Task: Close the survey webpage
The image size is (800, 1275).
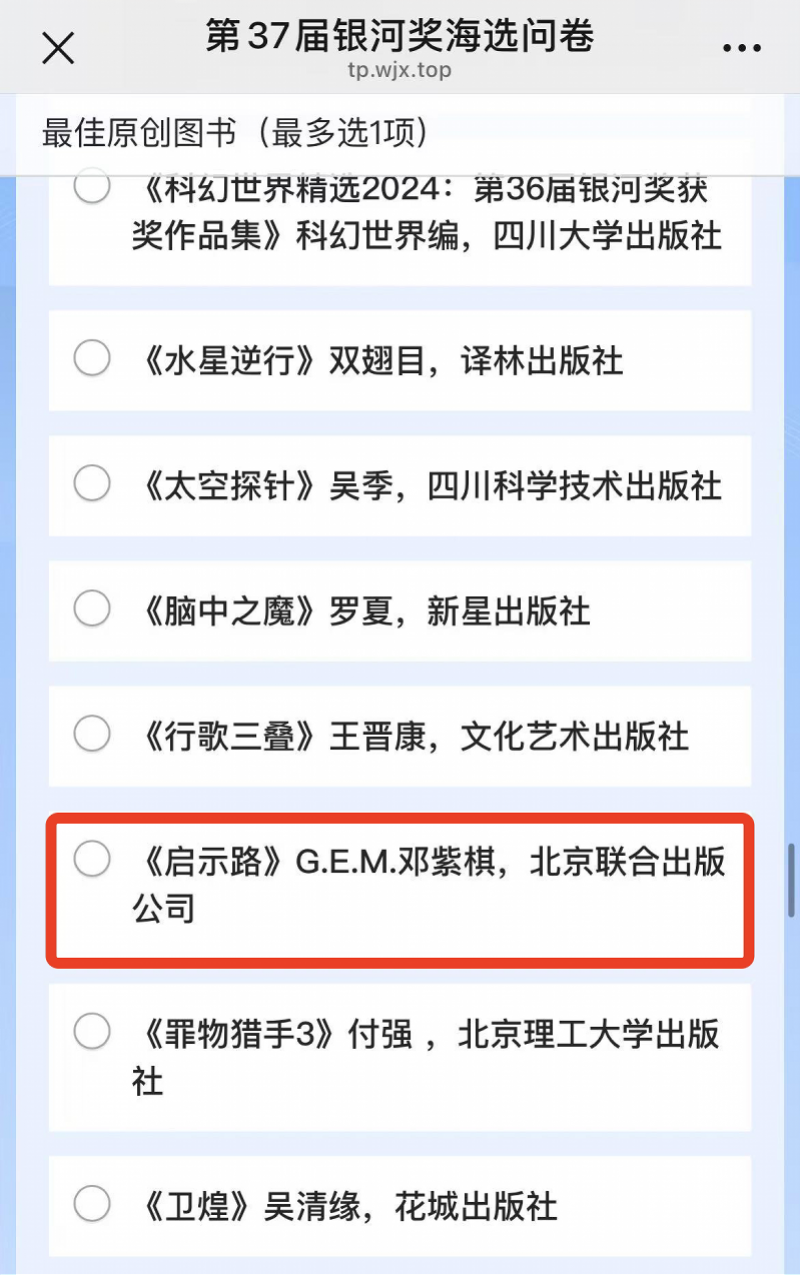Action: [58, 47]
